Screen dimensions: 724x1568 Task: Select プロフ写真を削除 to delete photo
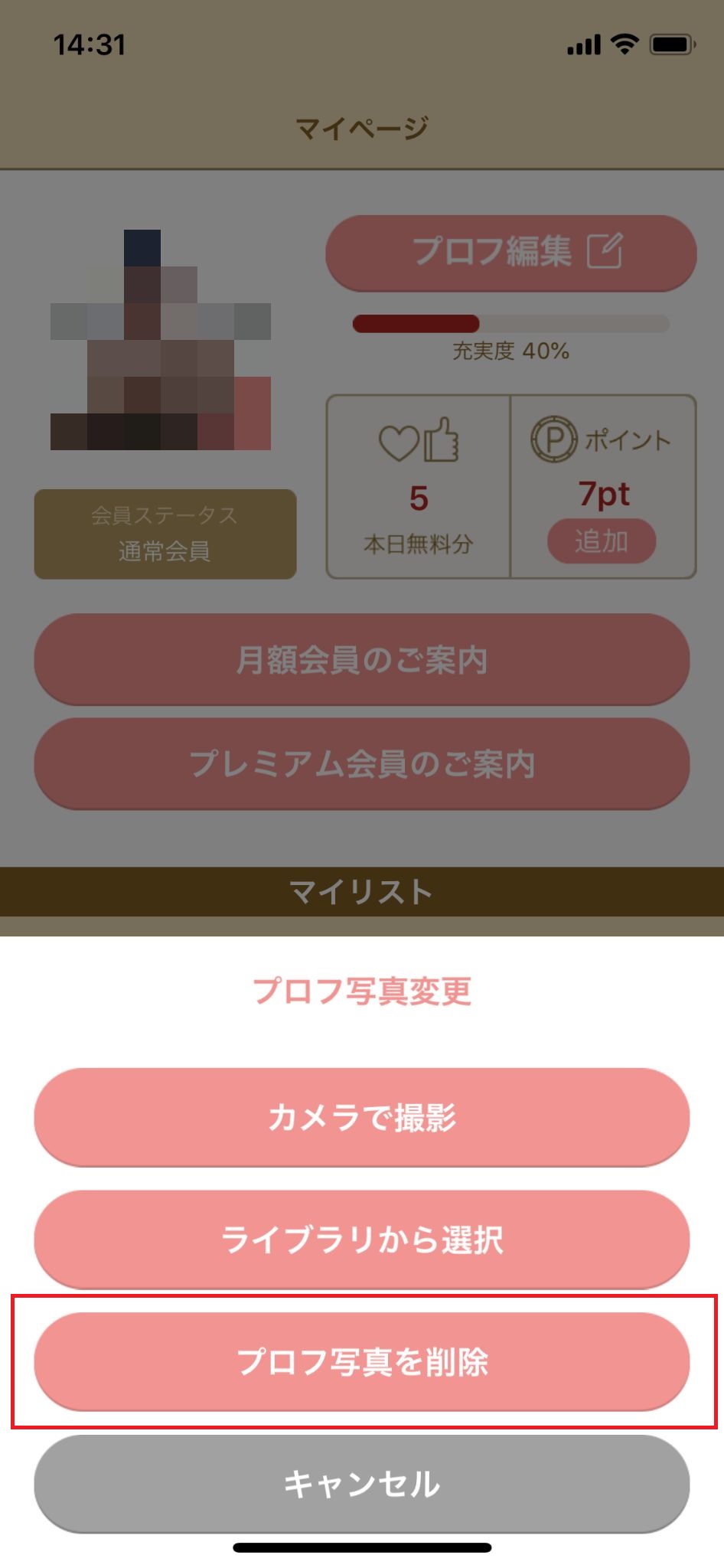362,1361
